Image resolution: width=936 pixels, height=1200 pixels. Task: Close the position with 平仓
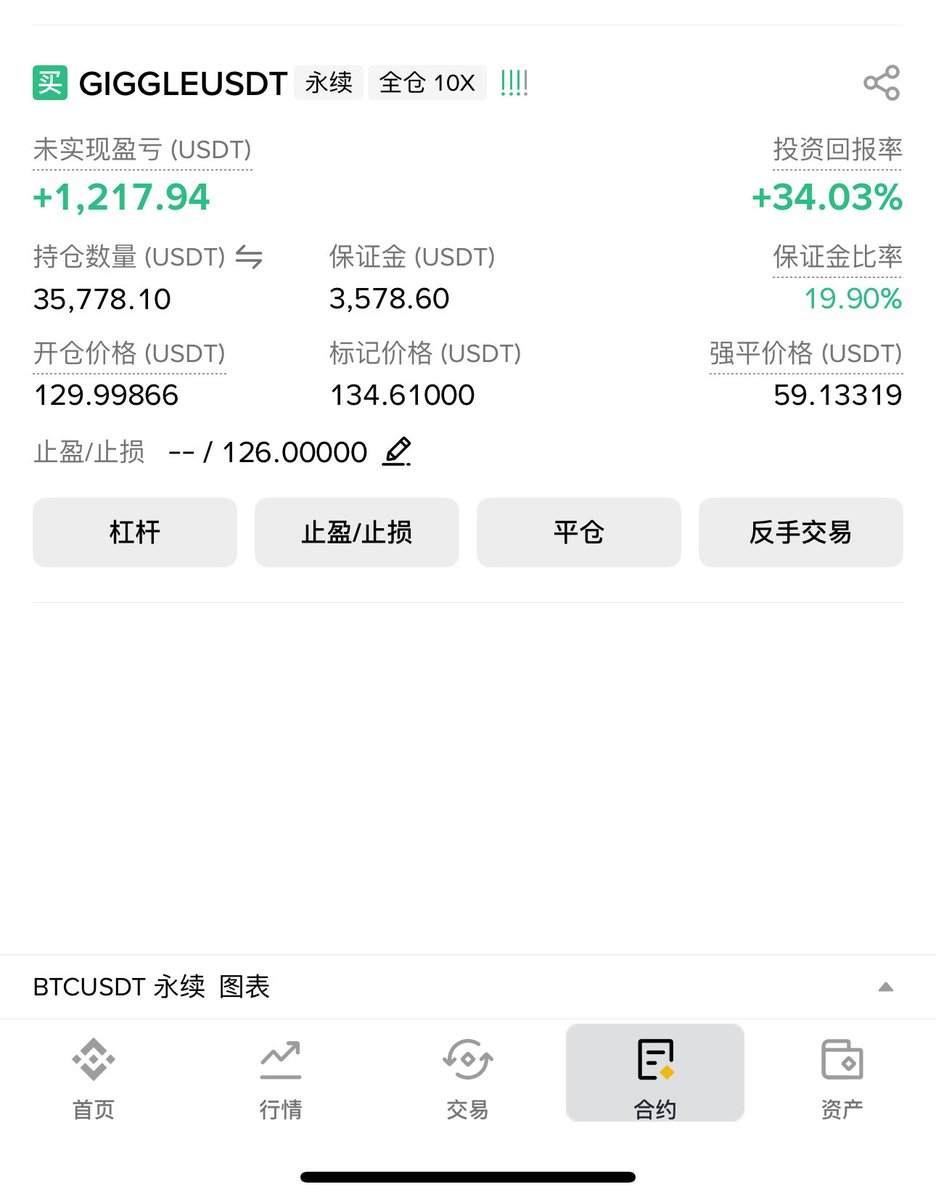click(x=579, y=532)
